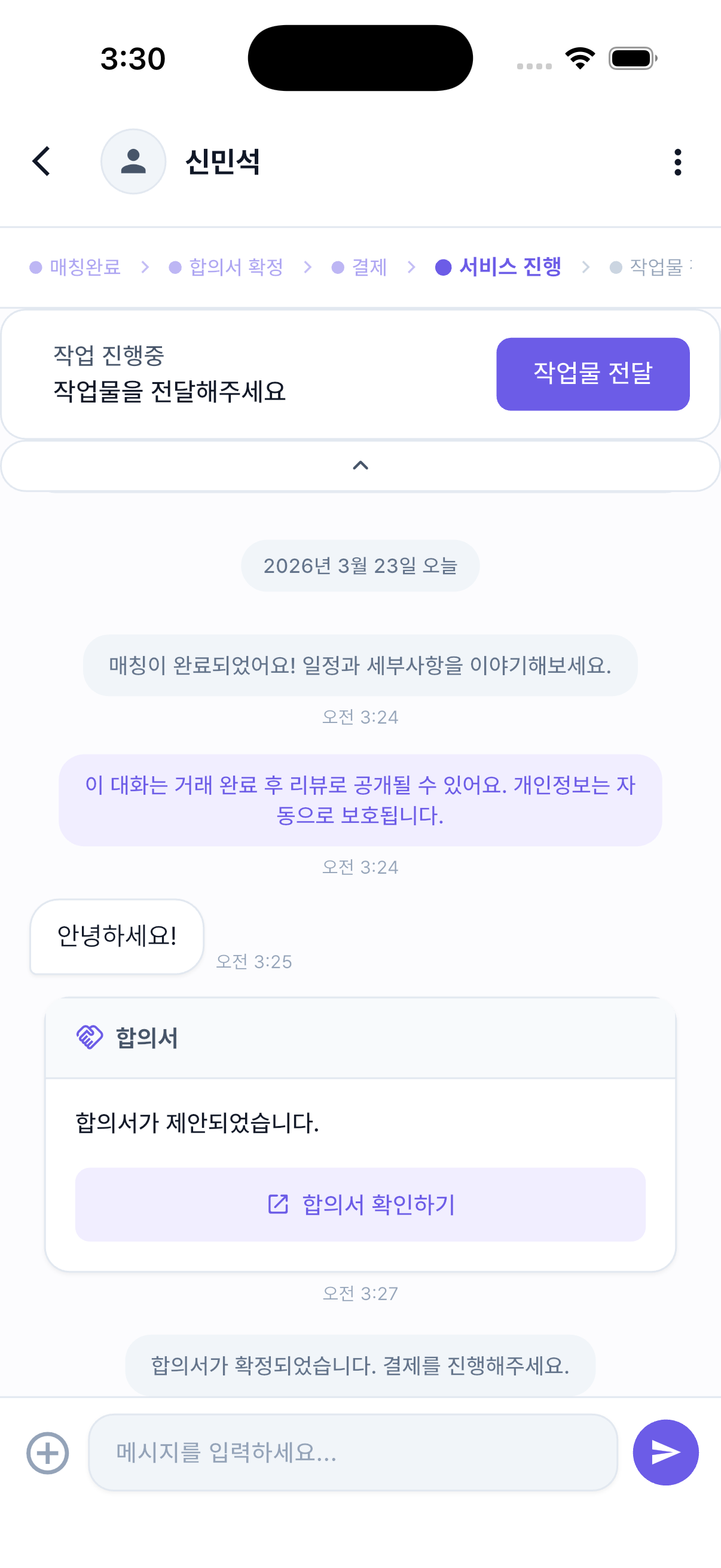Tap the purple send message icon
The width and height of the screenshot is (721, 1568).
coord(667,1452)
